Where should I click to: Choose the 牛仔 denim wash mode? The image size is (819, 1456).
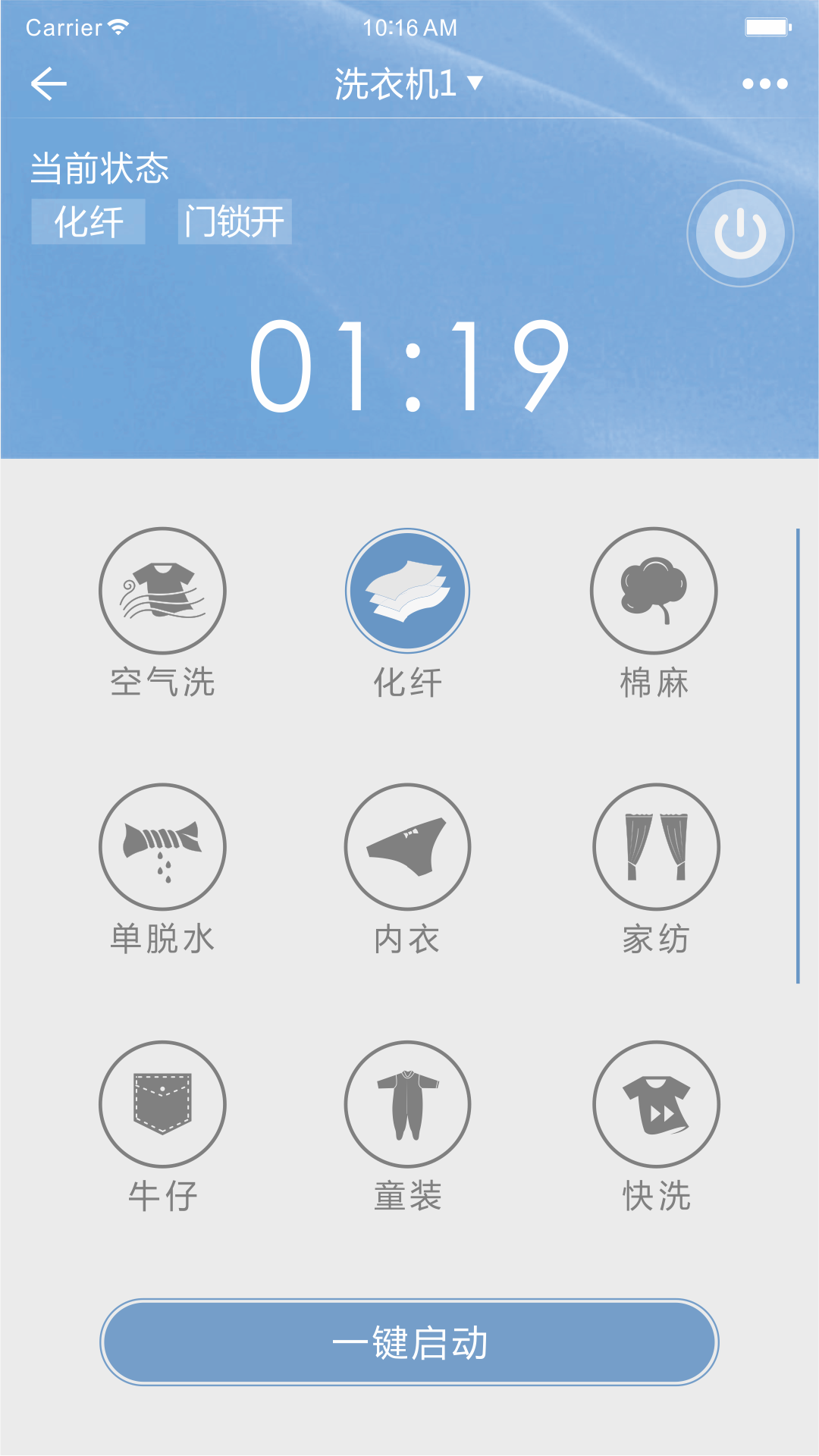162,1105
